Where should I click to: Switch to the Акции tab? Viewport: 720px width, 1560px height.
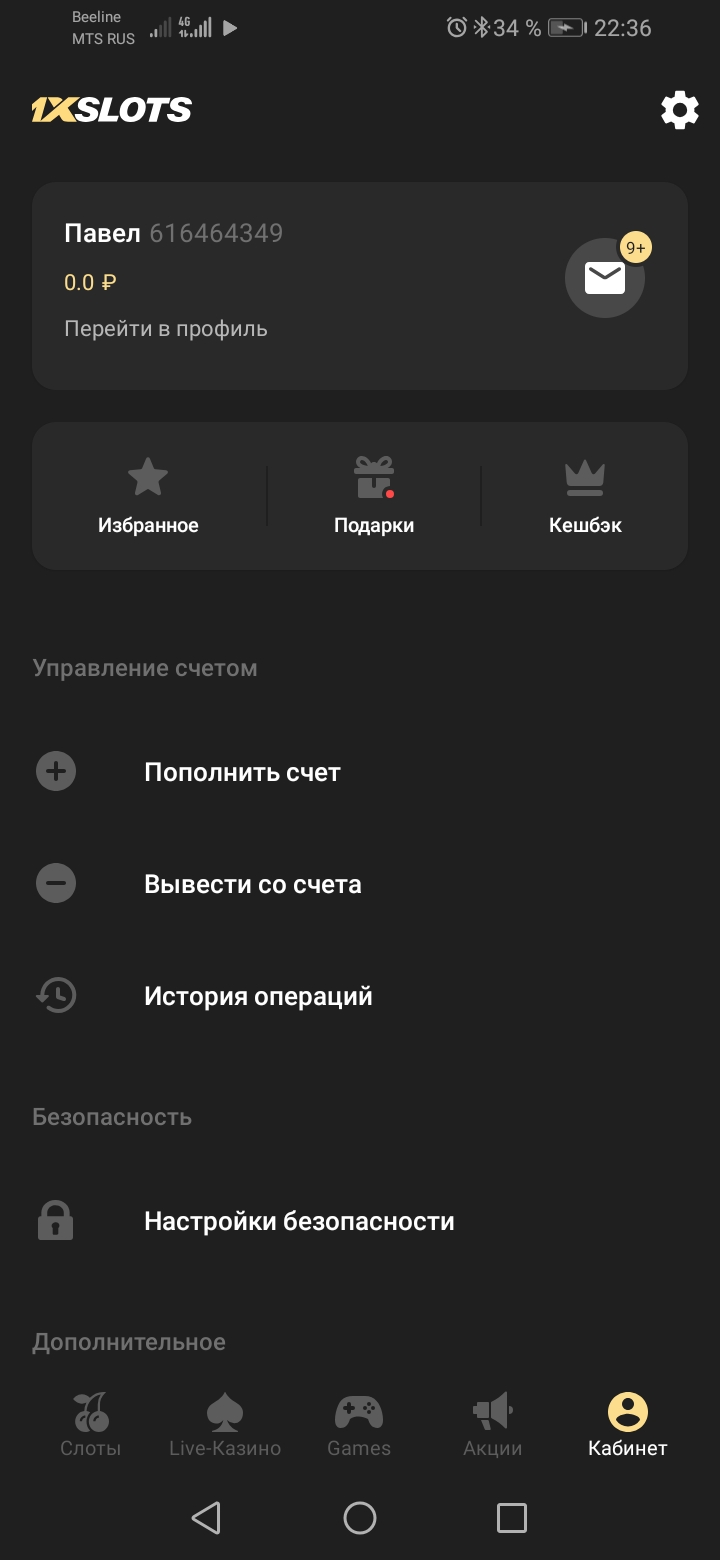[x=493, y=1425]
